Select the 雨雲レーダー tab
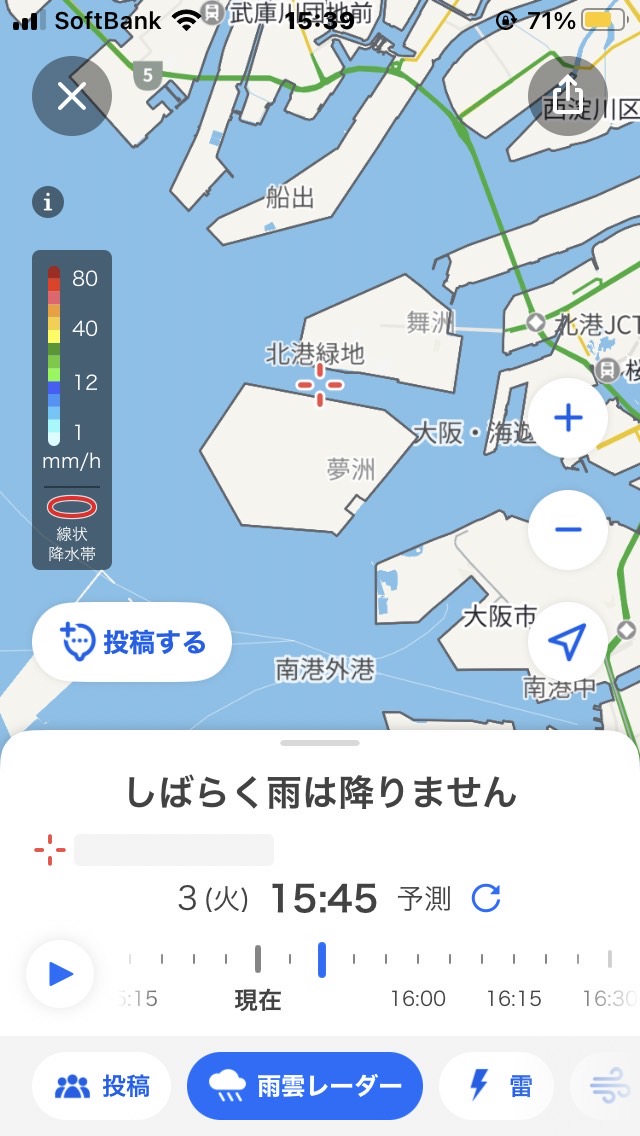This screenshot has width=640, height=1136. [x=305, y=1086]
